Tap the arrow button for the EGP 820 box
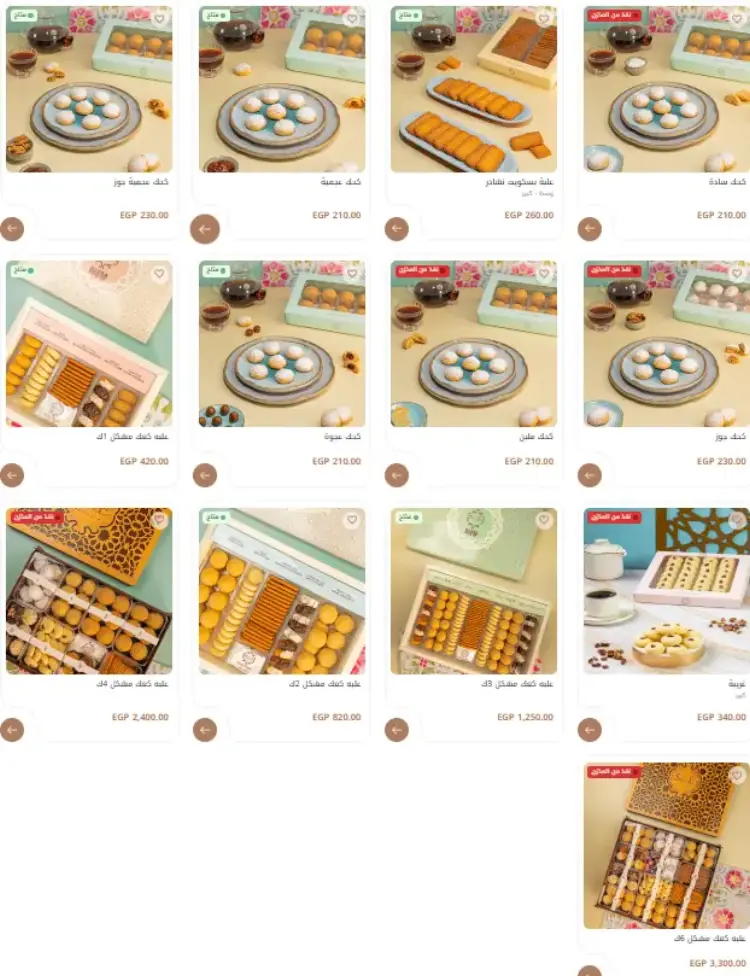750x976 pixels. click(205, 730)
